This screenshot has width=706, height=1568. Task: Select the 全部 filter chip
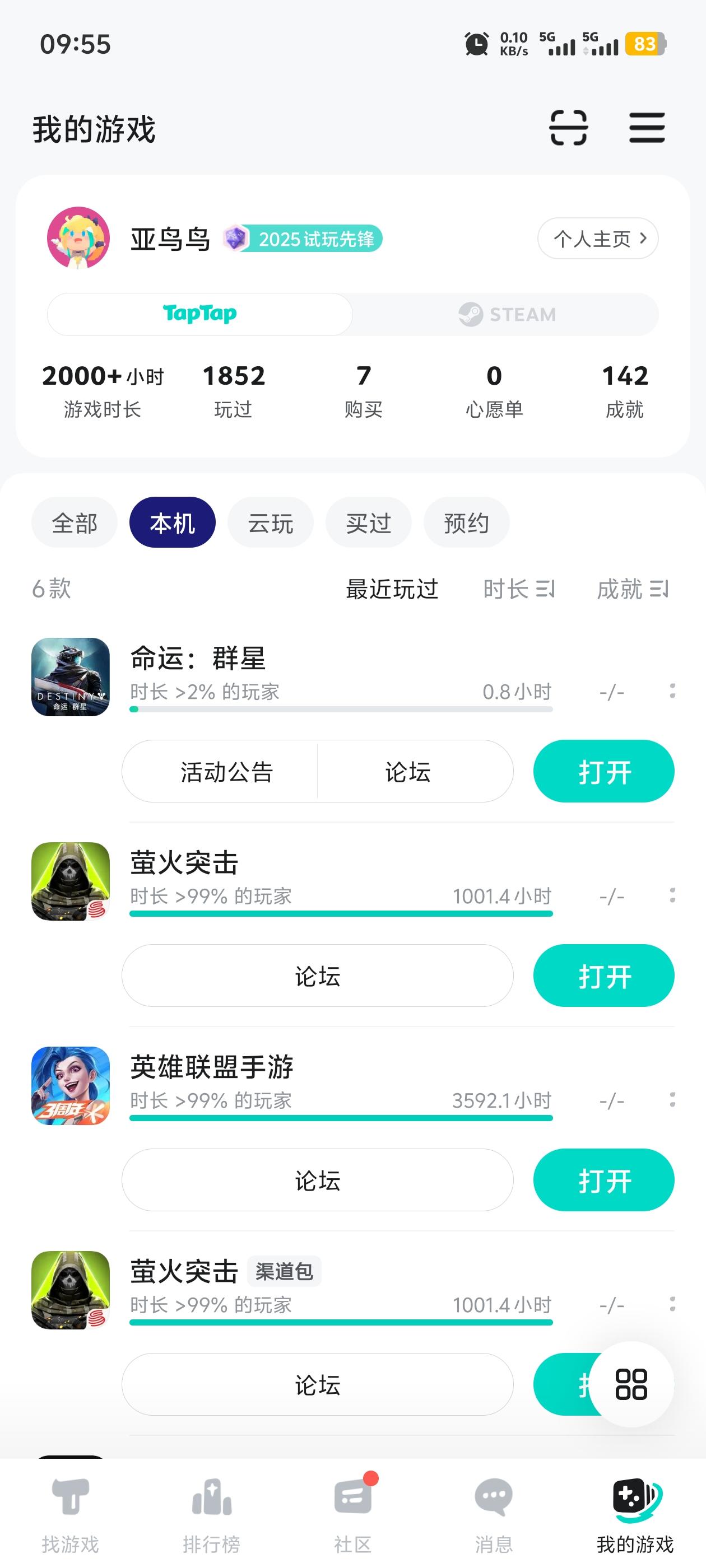75,523
